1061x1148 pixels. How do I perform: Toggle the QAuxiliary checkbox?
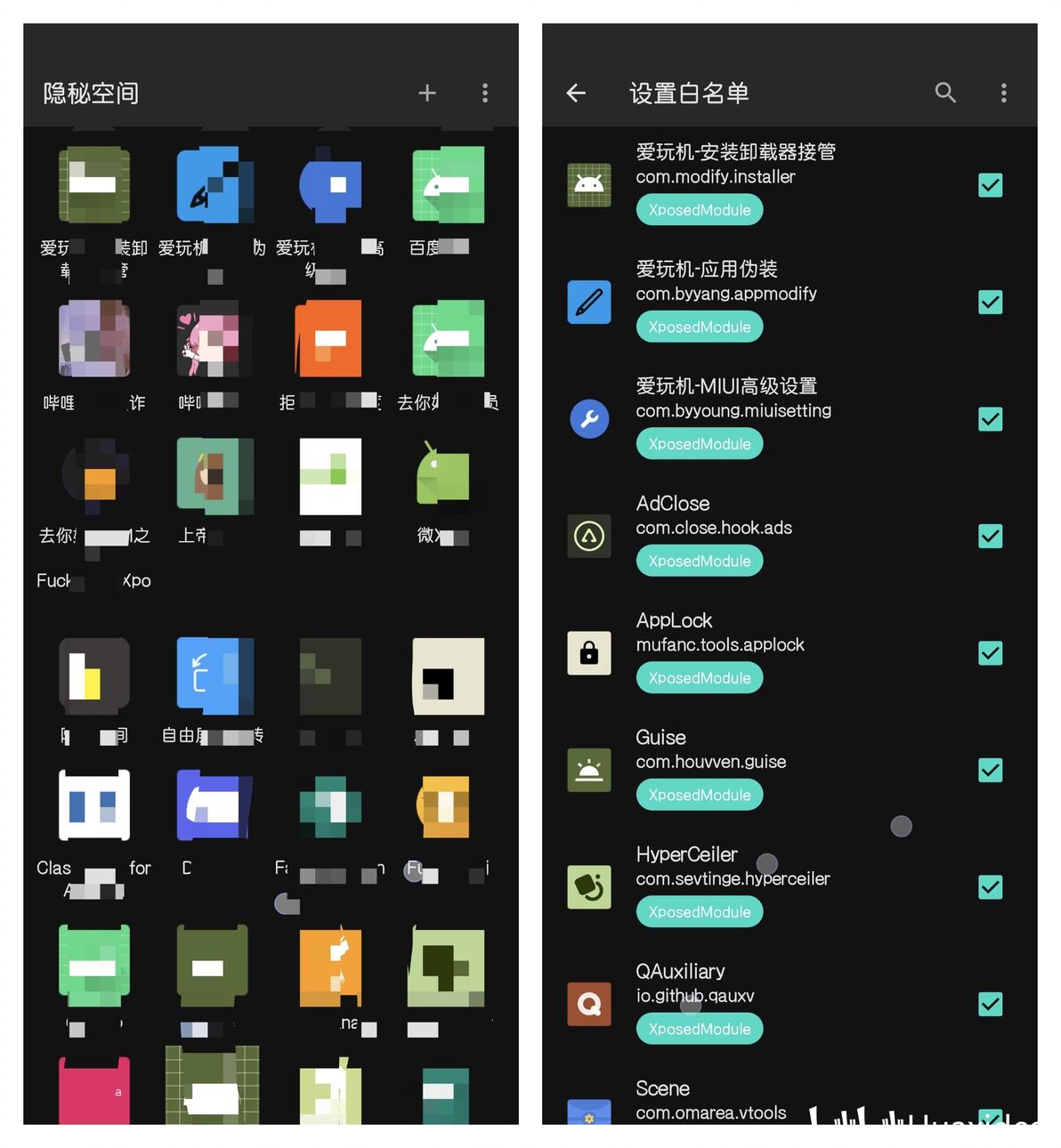(x=991, y=1004)
